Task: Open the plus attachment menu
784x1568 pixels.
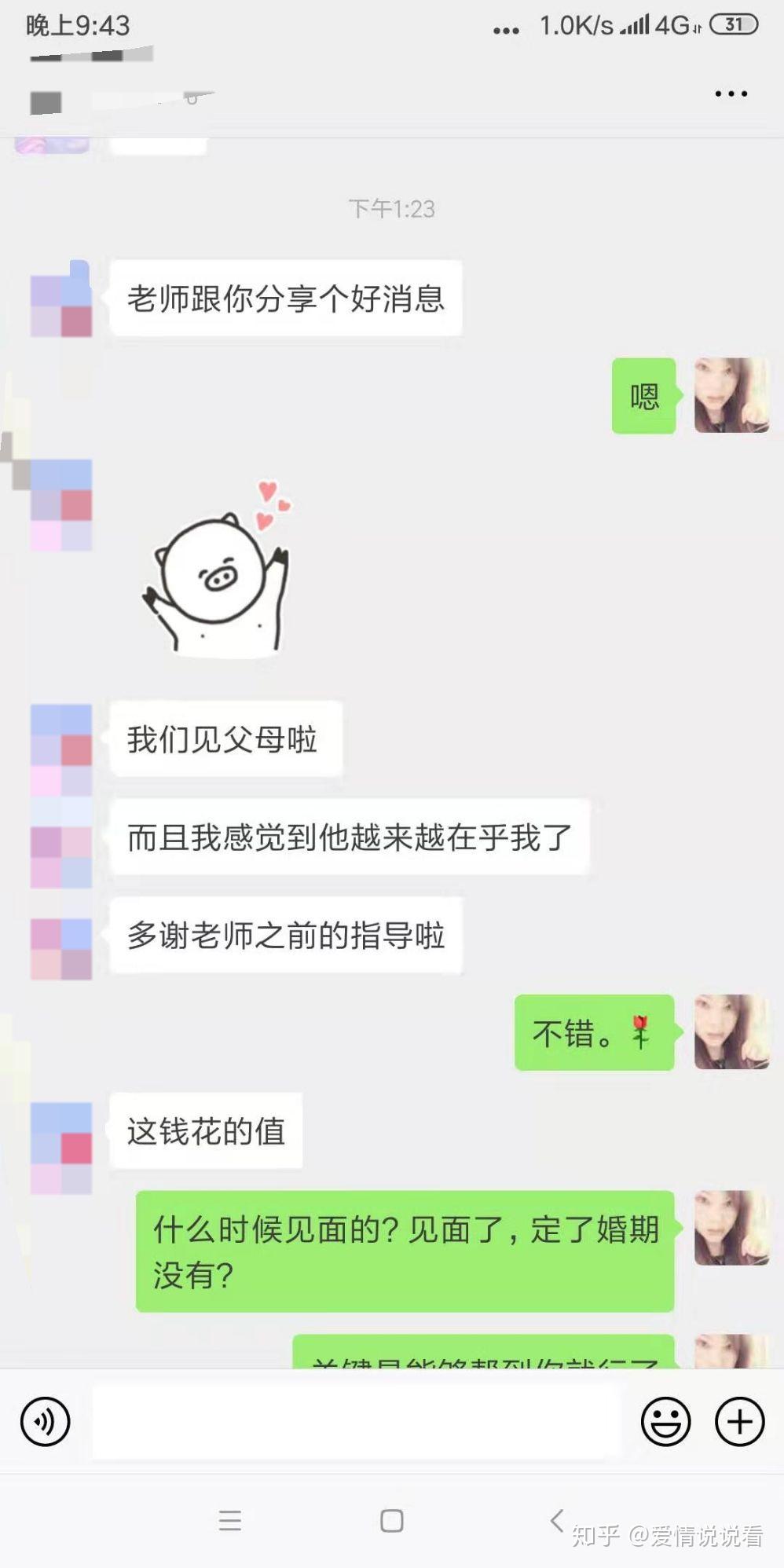Action: tap(739, 1421)
